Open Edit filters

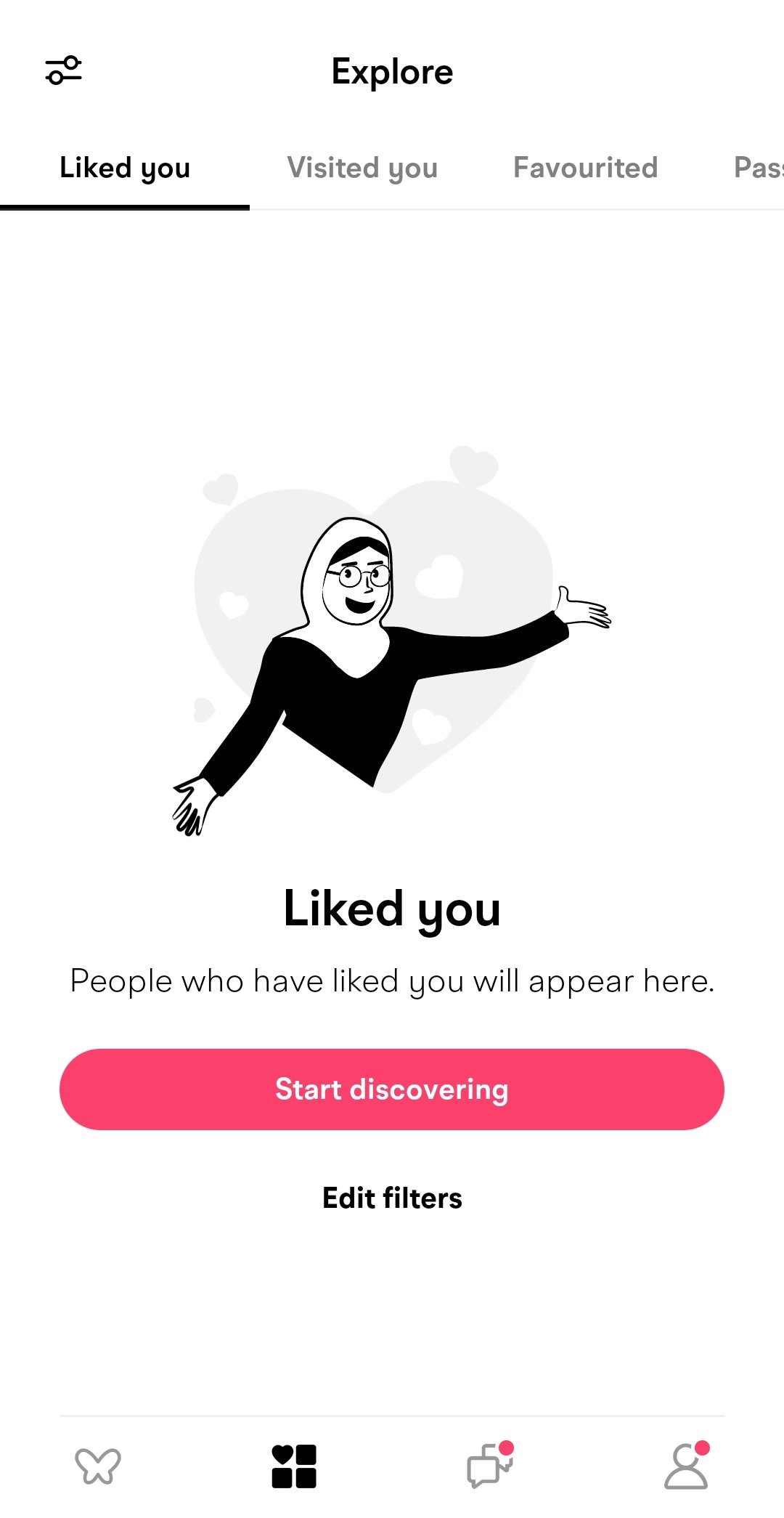(392, 1198)
